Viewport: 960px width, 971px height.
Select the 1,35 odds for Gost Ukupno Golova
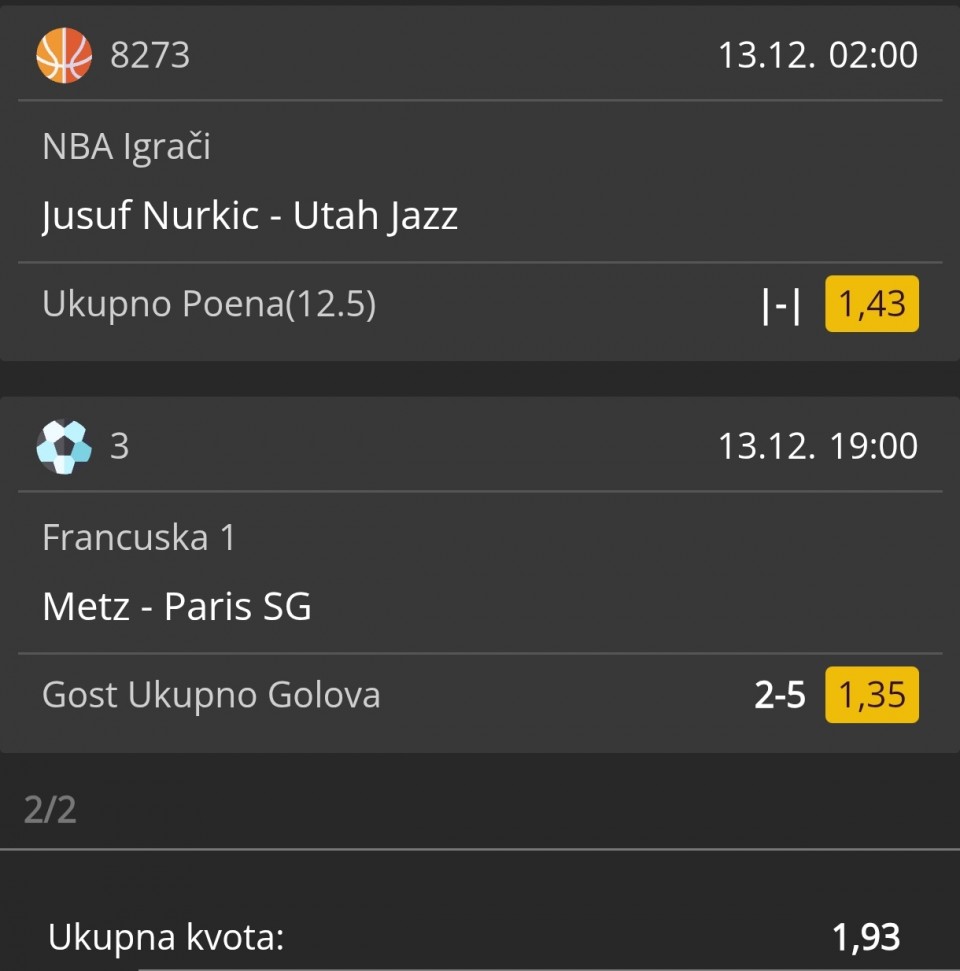871,695
